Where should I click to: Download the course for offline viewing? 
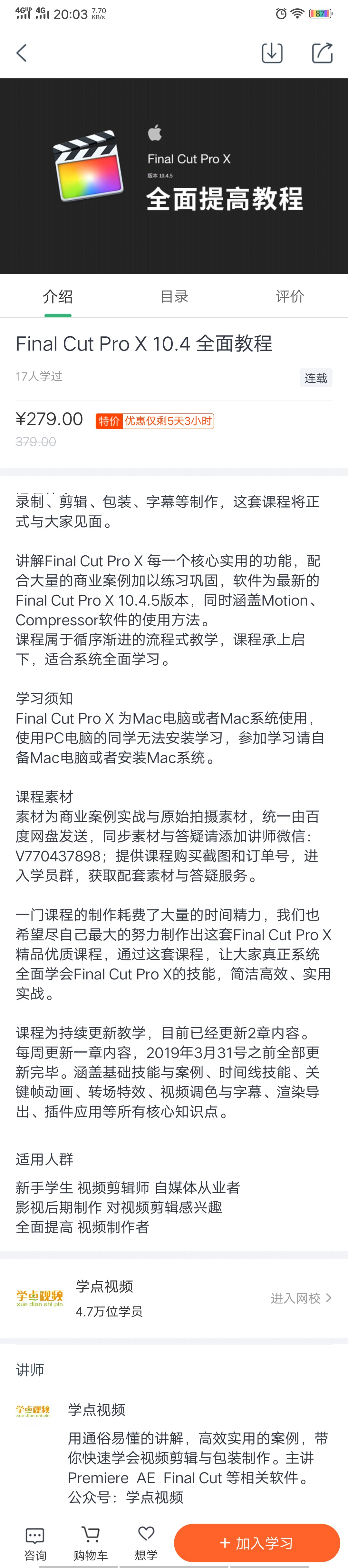[271, 53]
